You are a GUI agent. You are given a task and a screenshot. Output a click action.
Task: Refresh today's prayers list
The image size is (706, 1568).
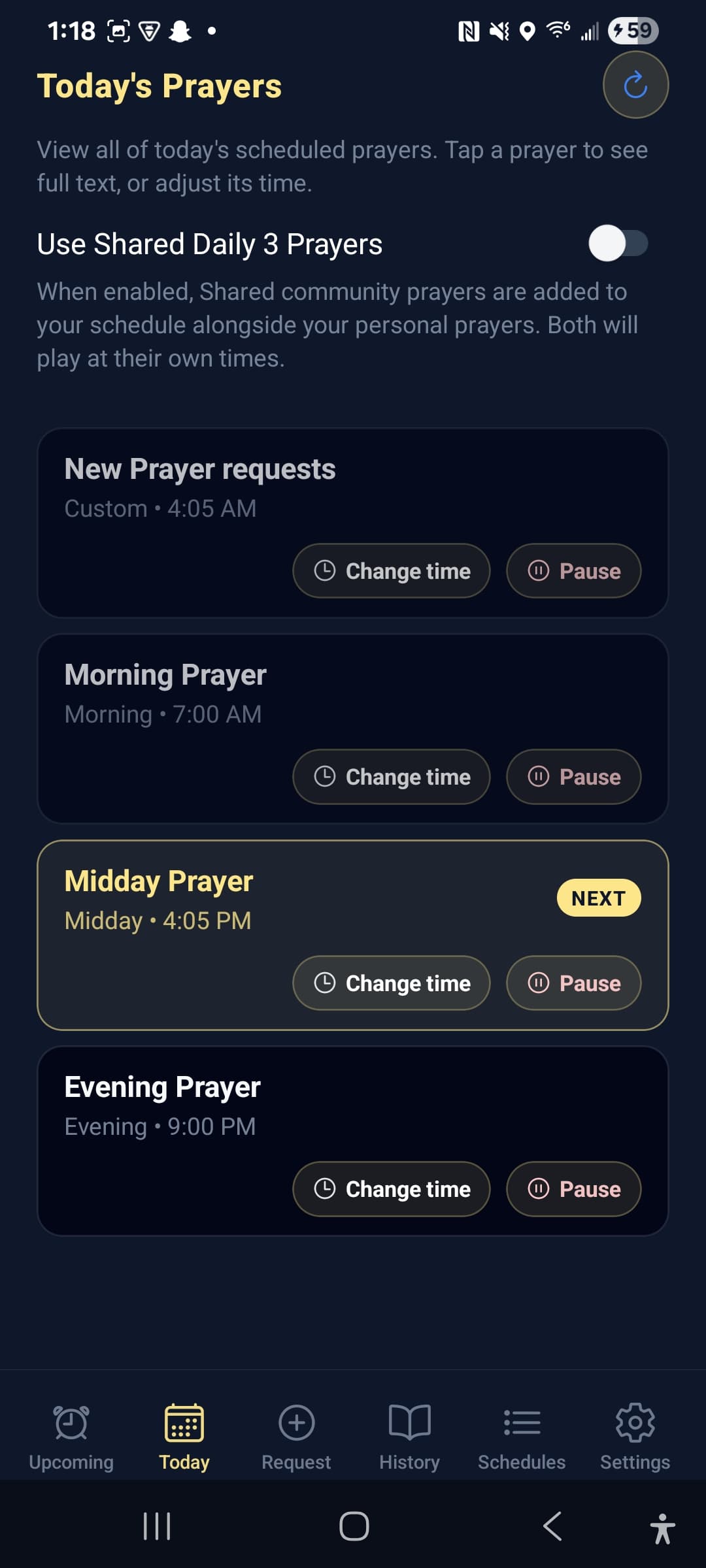tap(635, 84)
